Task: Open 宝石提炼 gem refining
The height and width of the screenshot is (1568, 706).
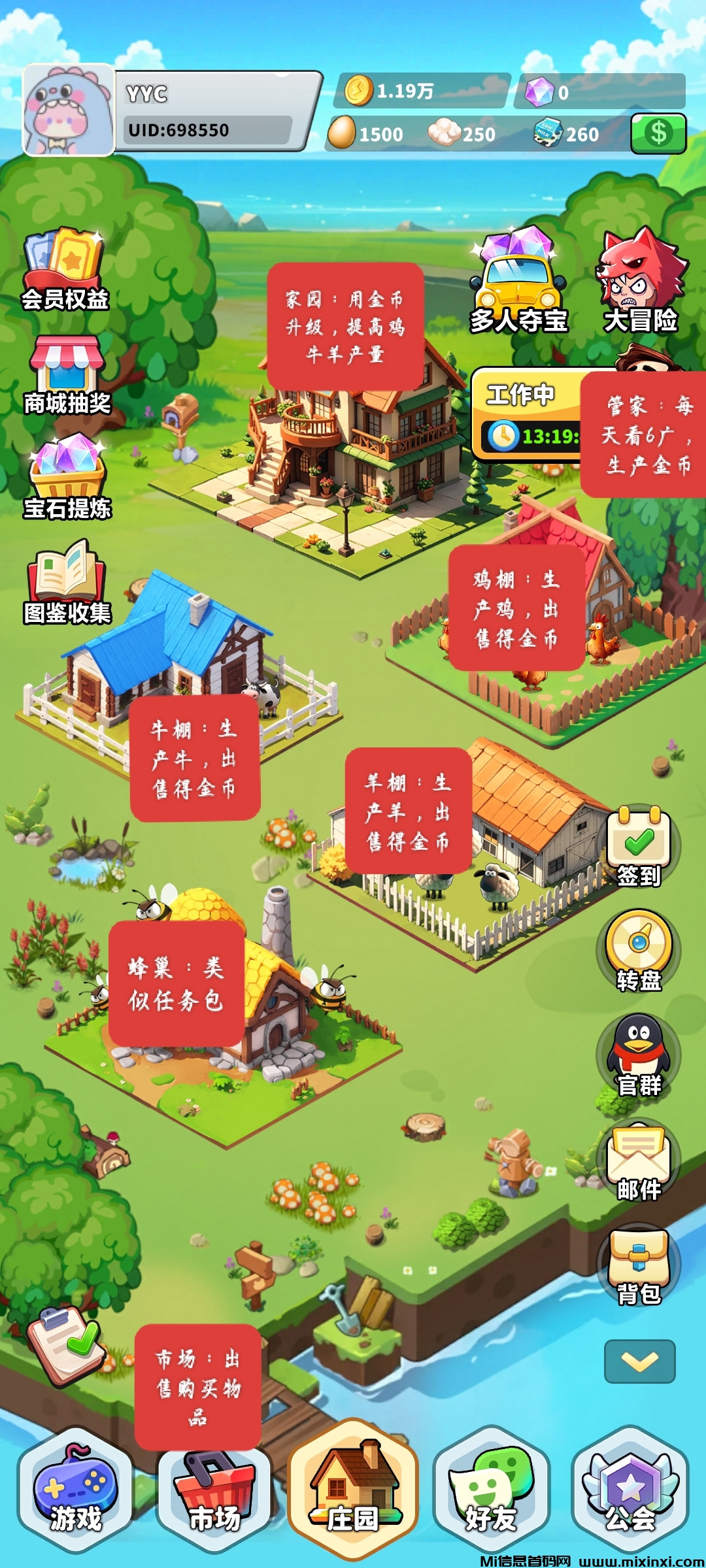Action: coord(67,477)
